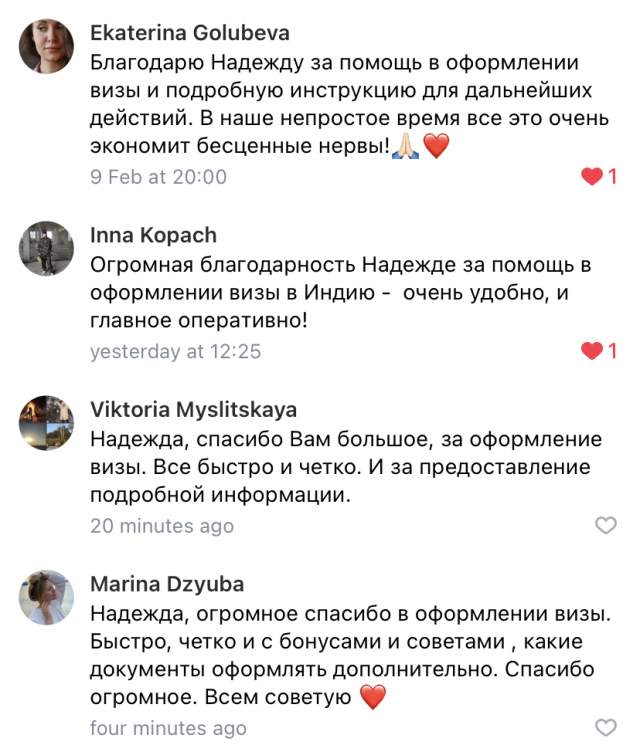Screen dimensions: 640x745
Task: Open Ekaterina Golubeva's profile picture
Action: pos(47,47)
